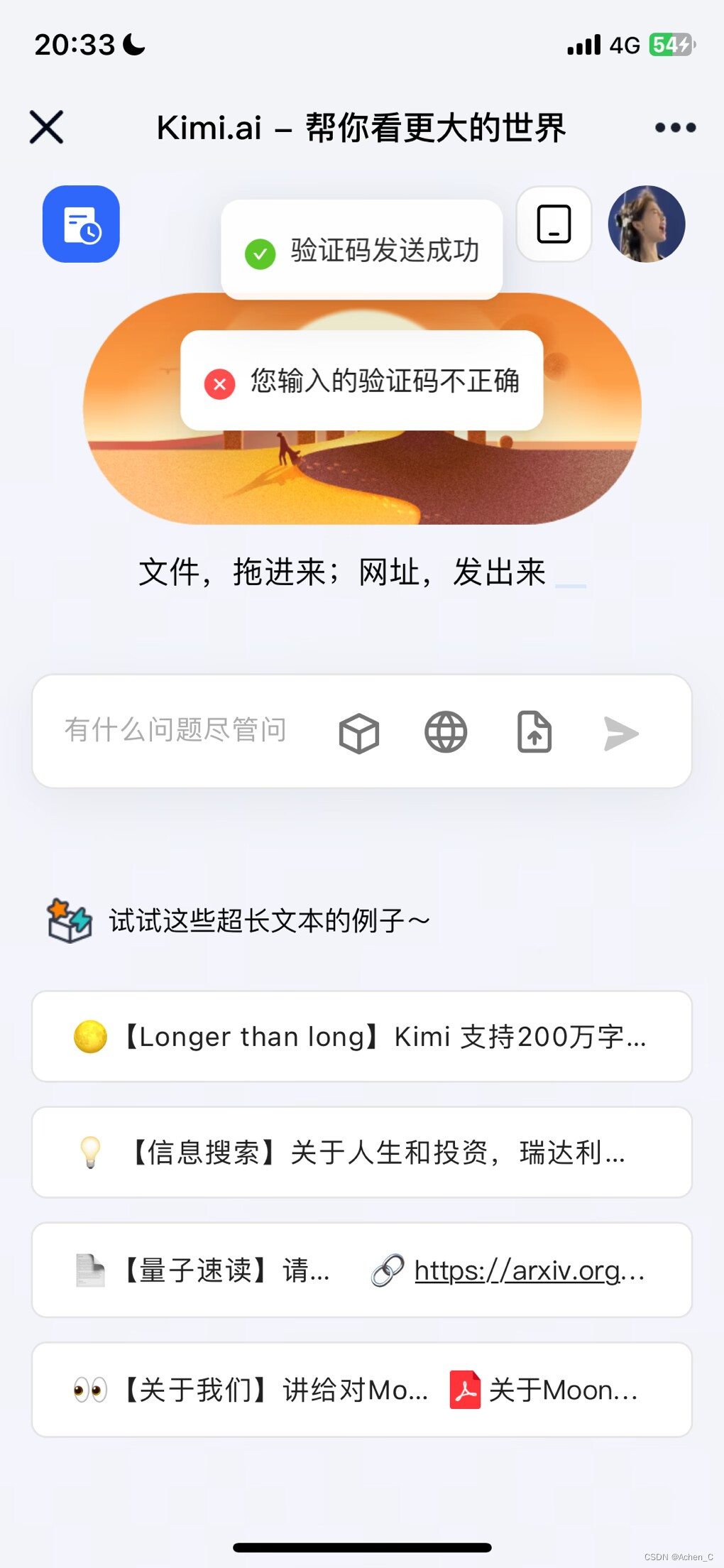Select the Kimi.ai page title
Viewport: 724px width, 1568px height.
362,128
